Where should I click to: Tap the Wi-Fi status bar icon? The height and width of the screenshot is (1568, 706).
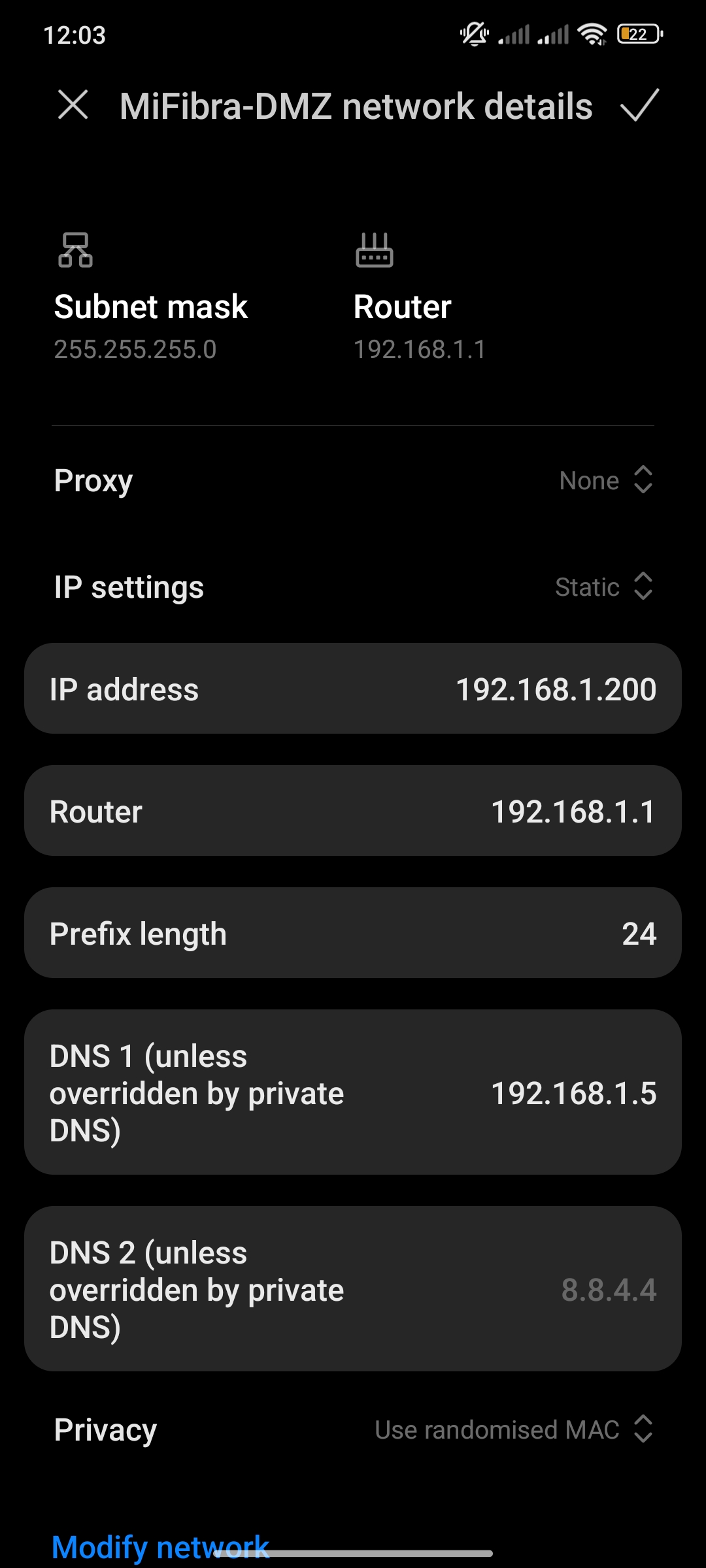592,34
